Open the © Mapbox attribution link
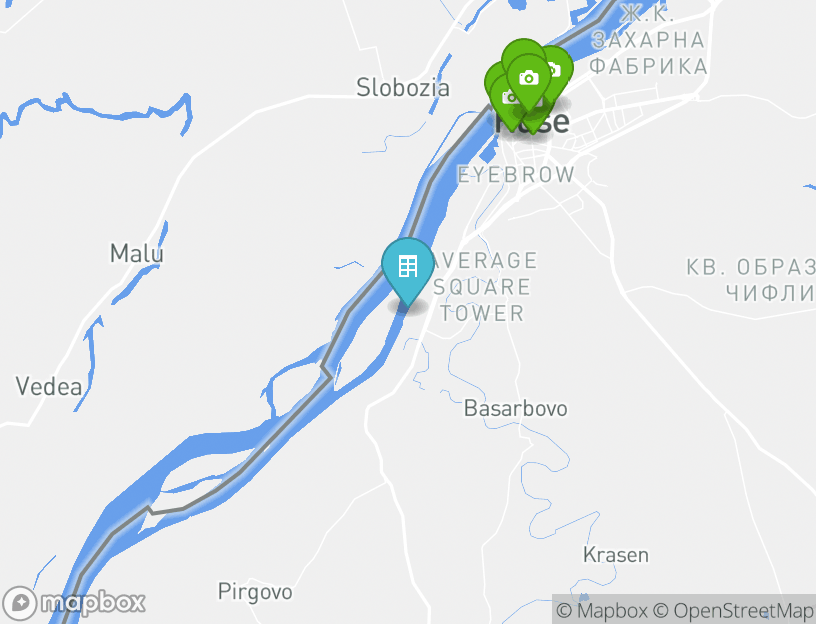 tap(602, 611)
